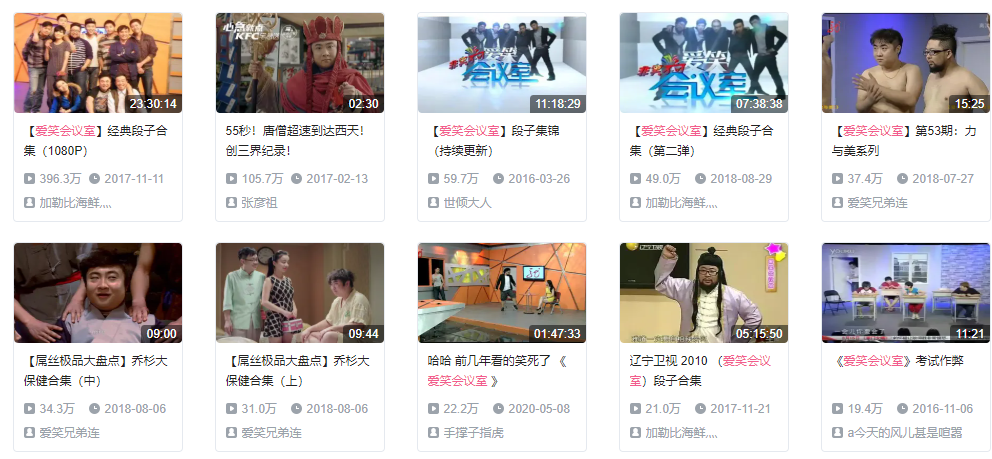Open uploader 手撑子指虎's page
Image resolution: width=992 pixels, height=459 pixels.
coord(473,432)
